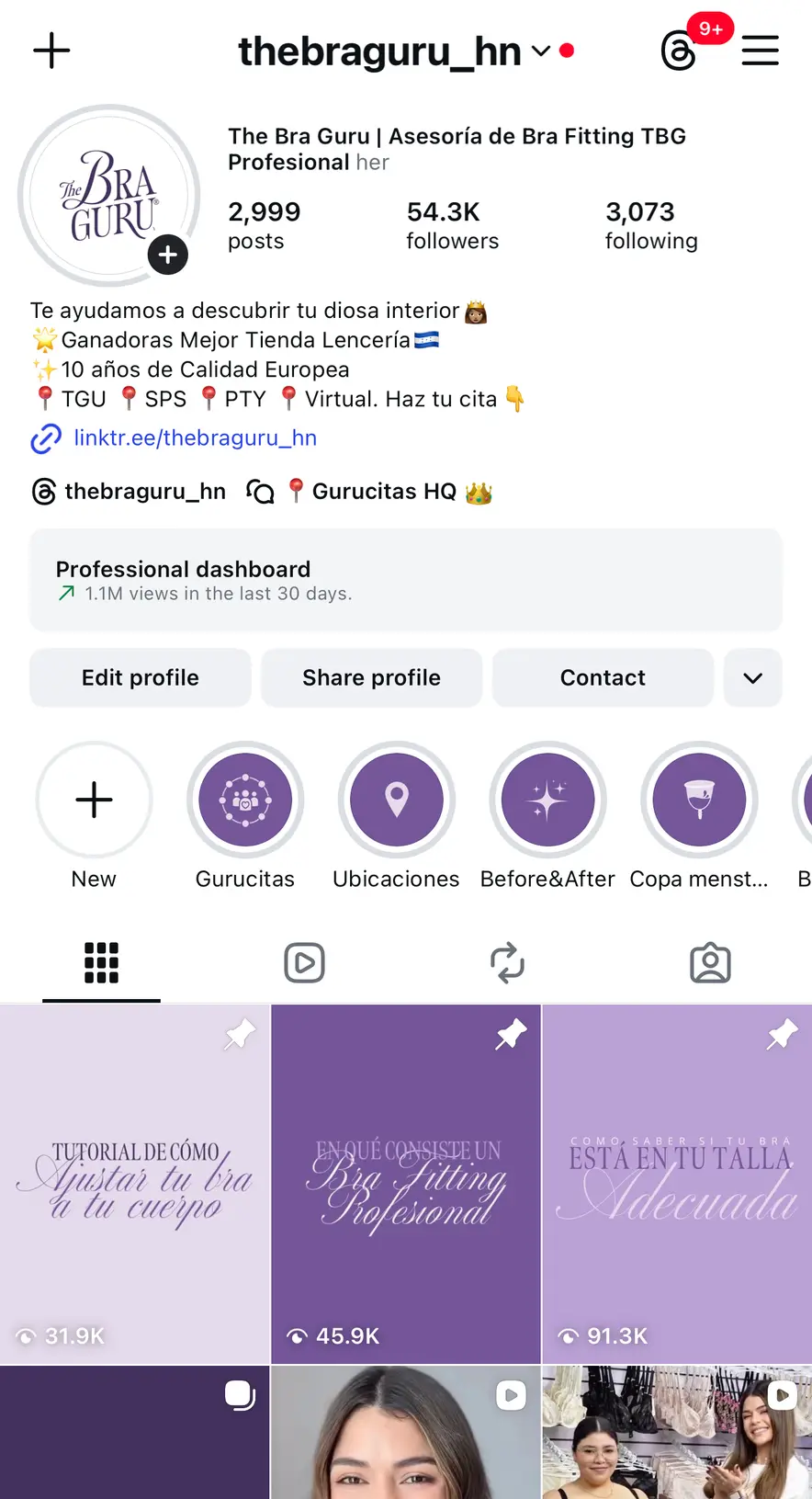Open the Professional dashboard
This screenshot has height=1499, width=812.
click(x=405, y=580)
